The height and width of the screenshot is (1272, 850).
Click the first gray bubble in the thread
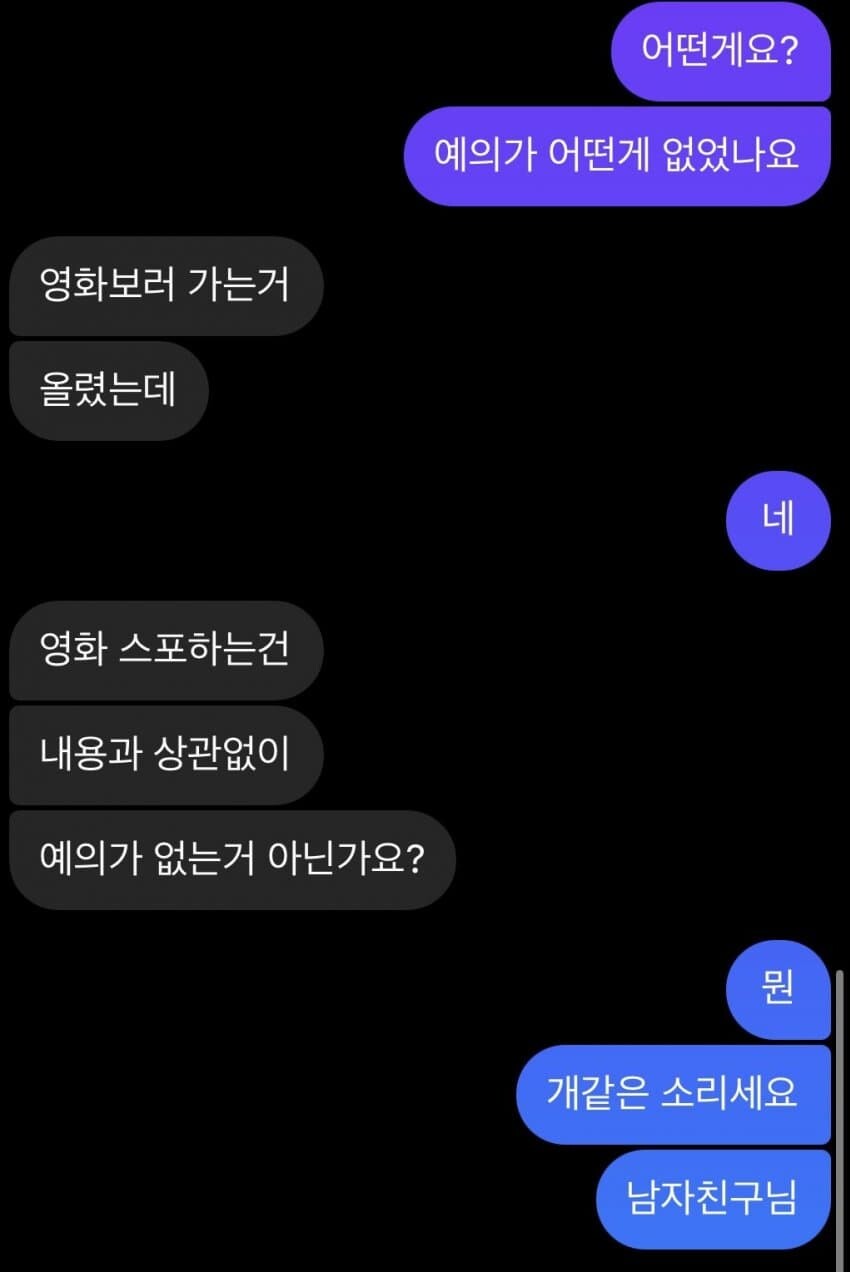[x=165, y=287]
